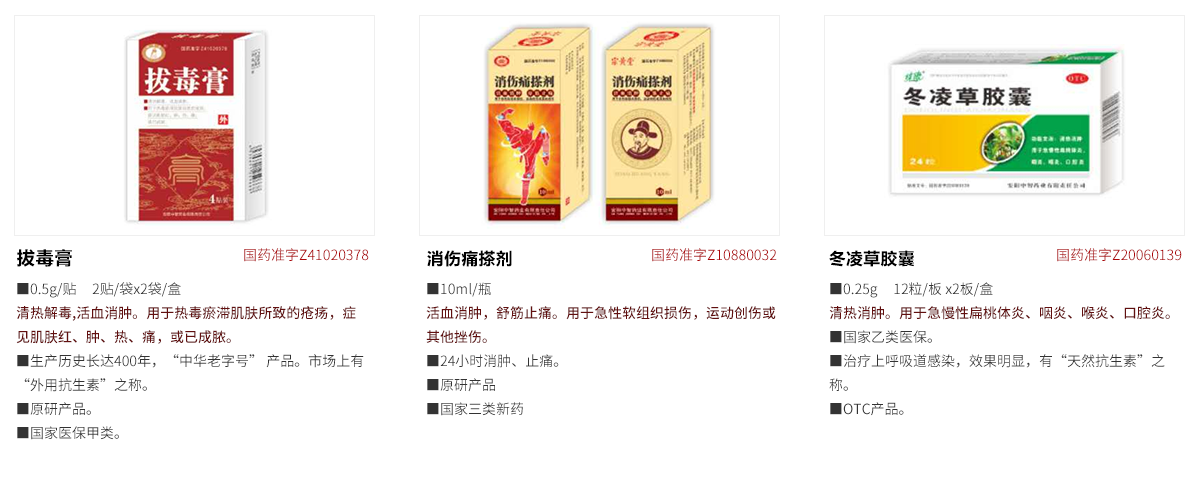Viewport: 1200px width, 488px height.
Task: Open the 消伤痛搽剂 product image tile
Action: 599,125
